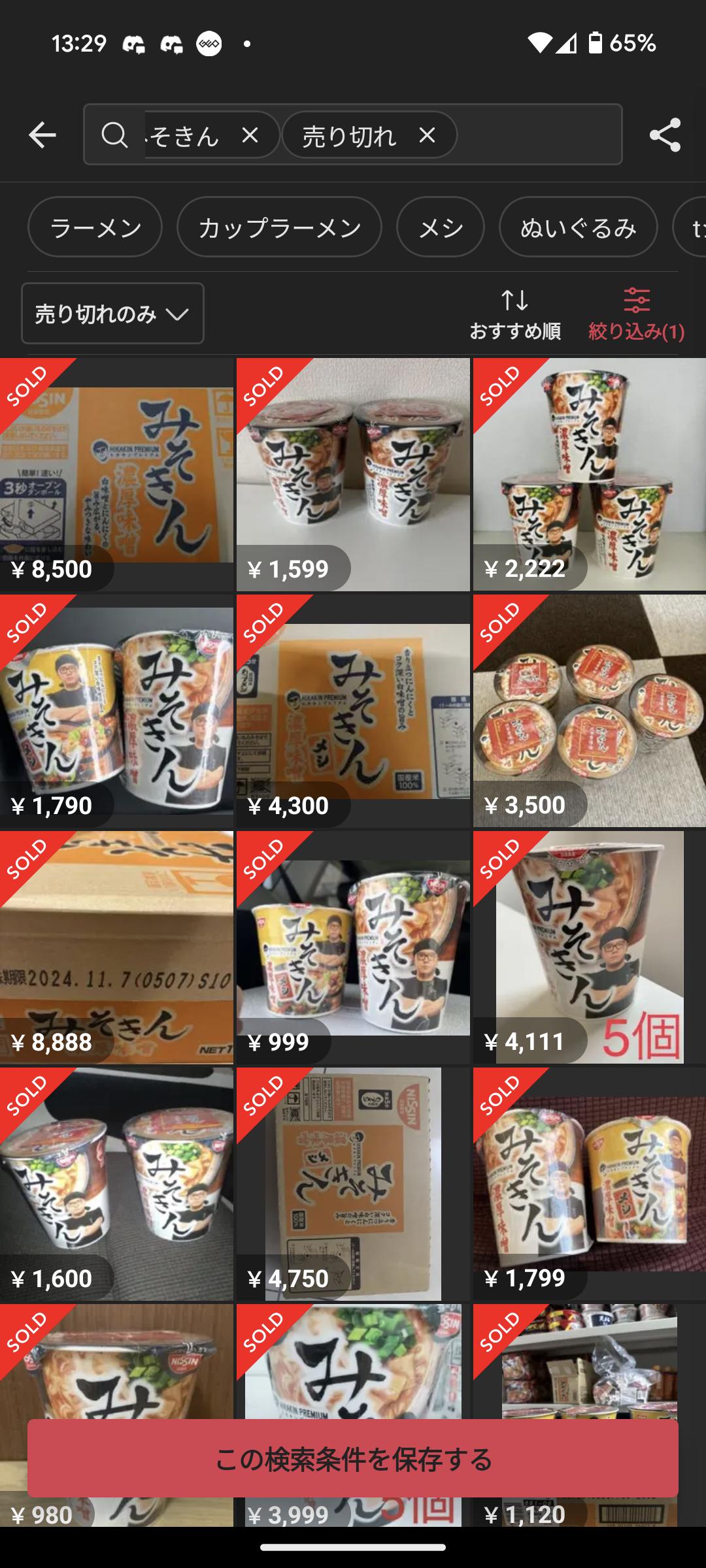Open the ¥2,222 three-cup listing
This screenshot has height=1568, width=706.
click(x=590, y=474)
